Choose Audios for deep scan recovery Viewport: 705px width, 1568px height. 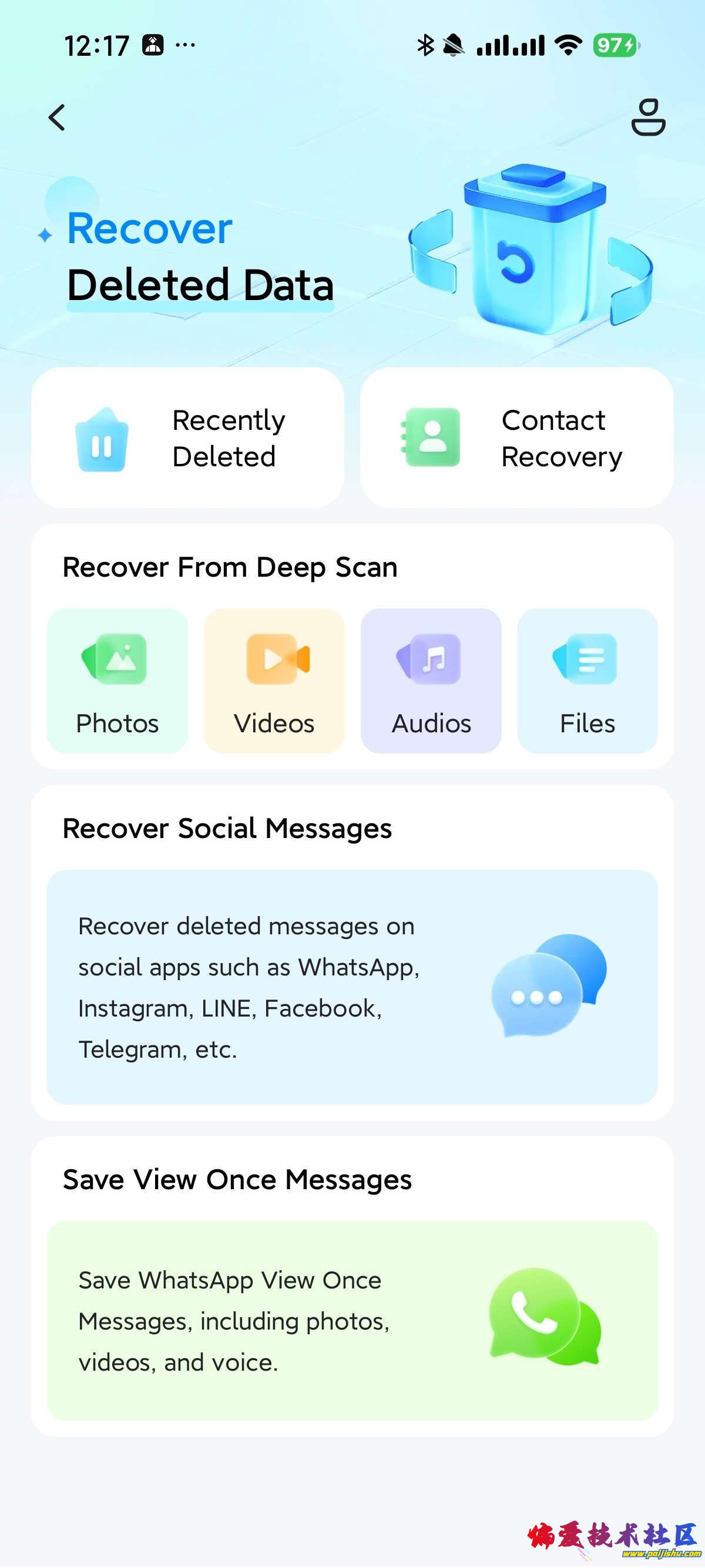(431, 681)
